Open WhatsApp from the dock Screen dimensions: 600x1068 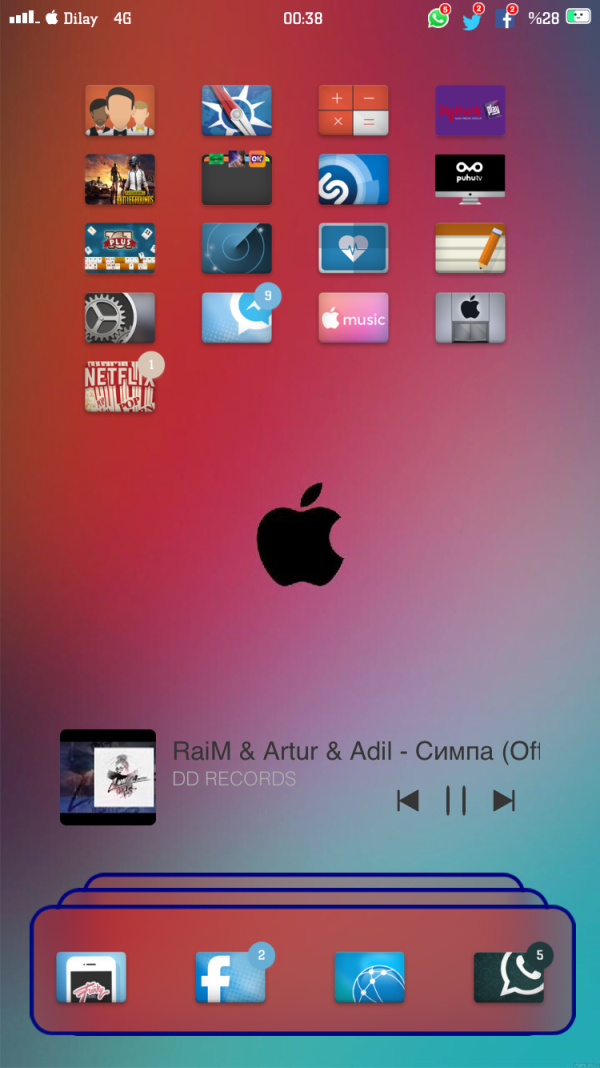pos(508,977)
